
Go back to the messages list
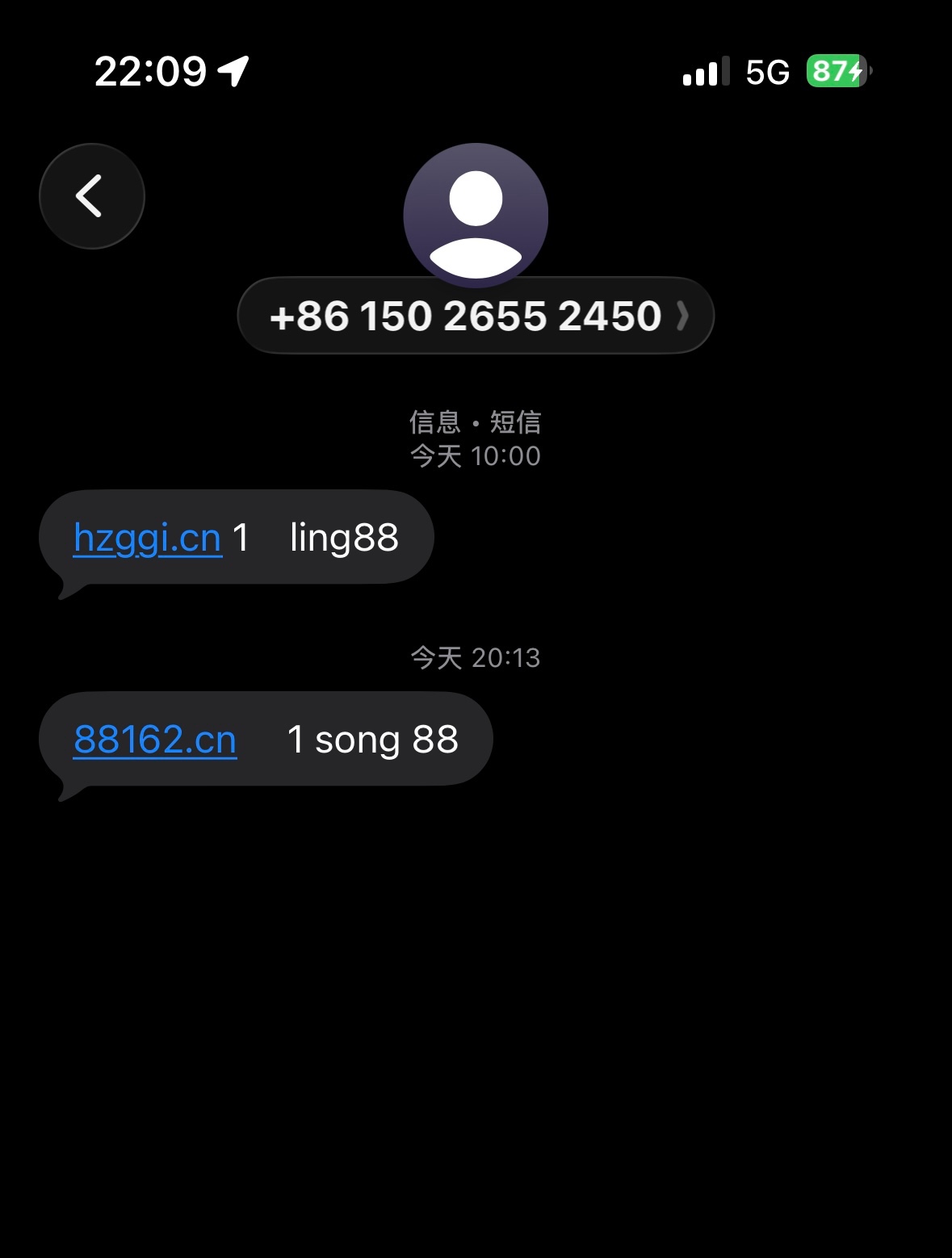click(x=91, y=196)
